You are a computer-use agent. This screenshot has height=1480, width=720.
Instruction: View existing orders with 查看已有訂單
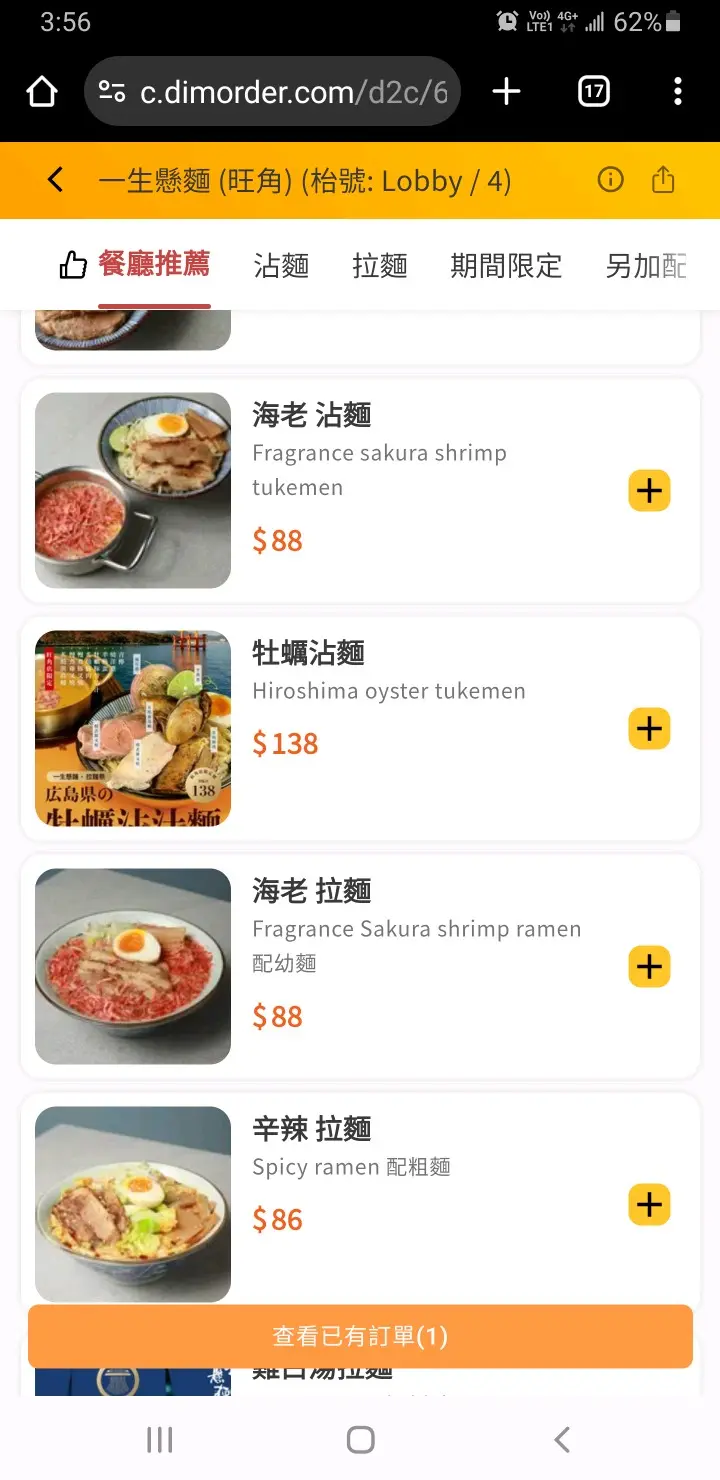tap(360, 1336)
